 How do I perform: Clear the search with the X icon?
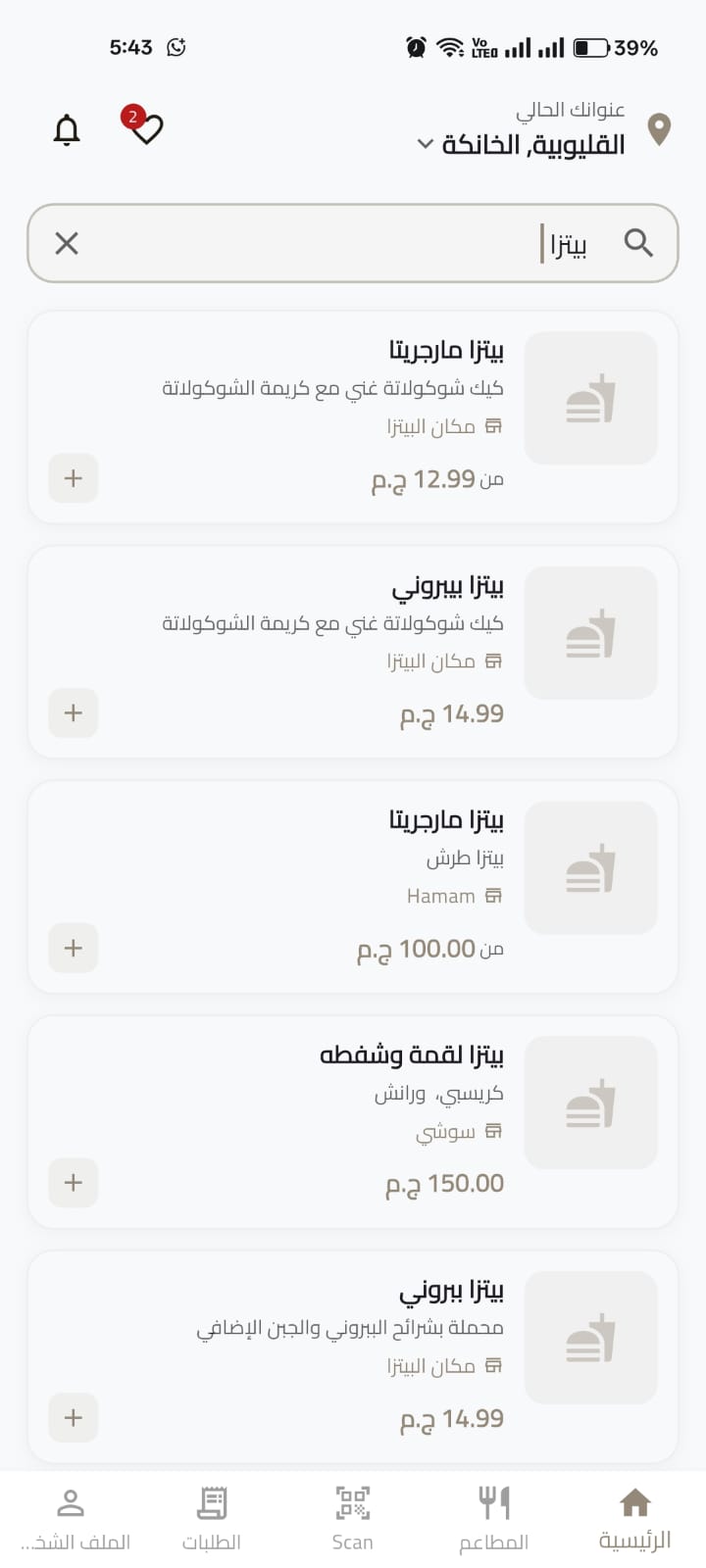(x=66, y=243)
